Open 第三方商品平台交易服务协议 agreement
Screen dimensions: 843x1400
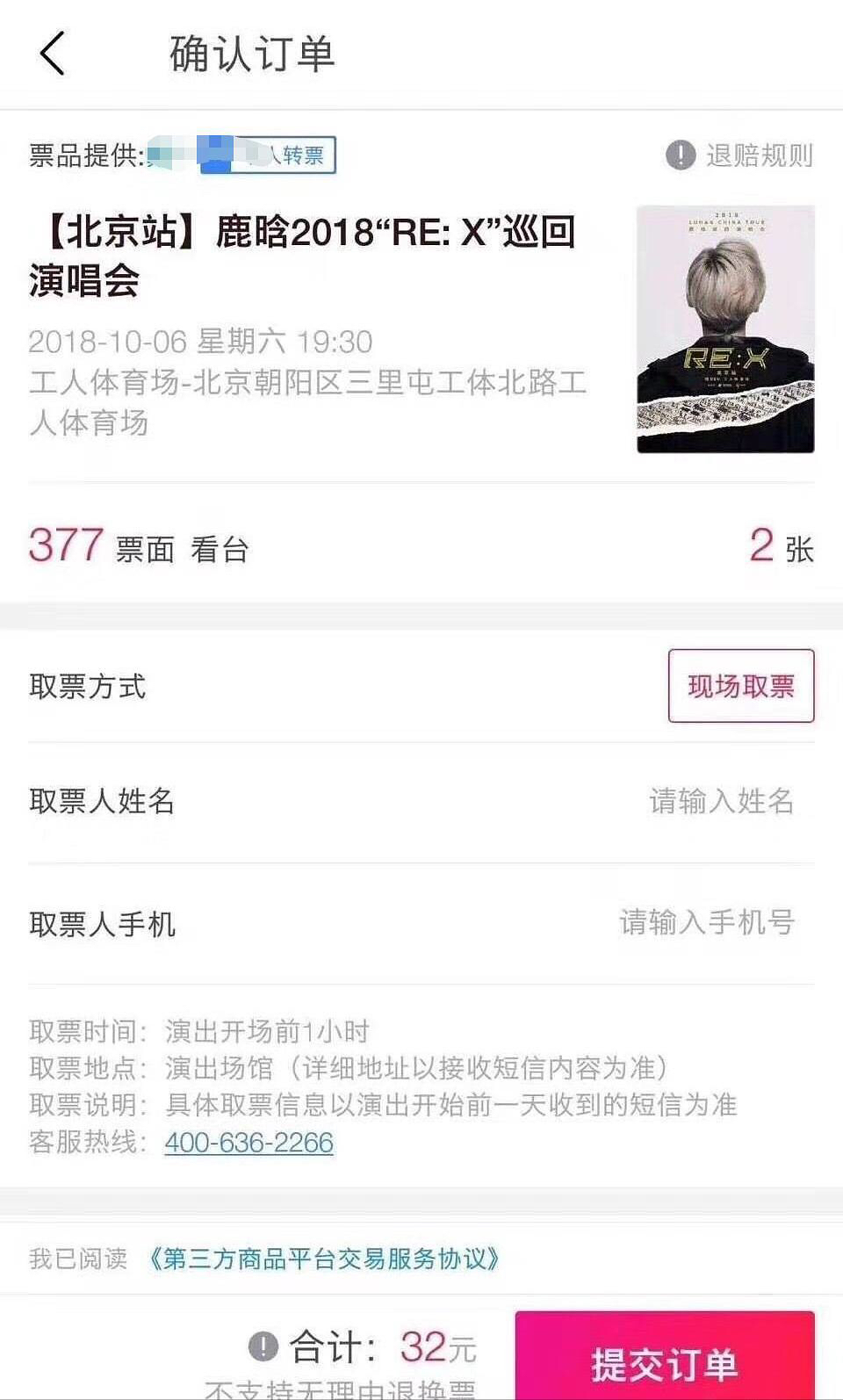click(x=322, y=1259)
